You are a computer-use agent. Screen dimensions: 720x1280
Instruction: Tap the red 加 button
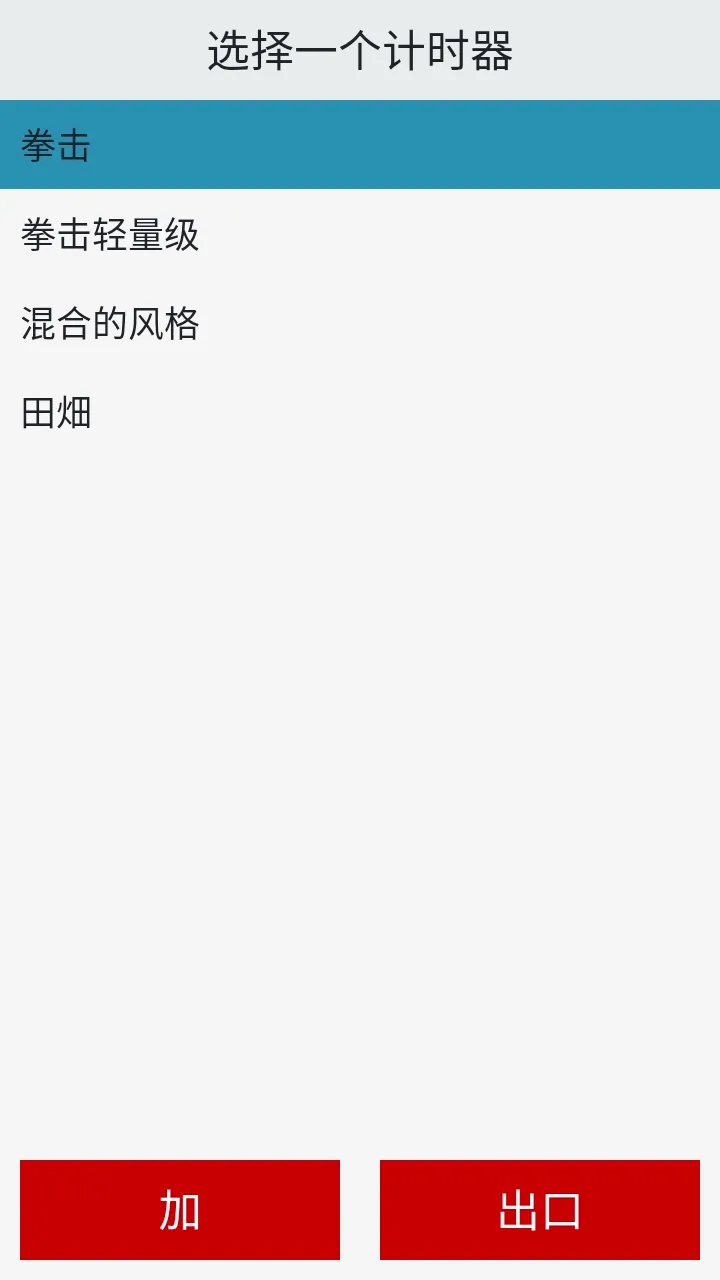[x=180, y=1210]
